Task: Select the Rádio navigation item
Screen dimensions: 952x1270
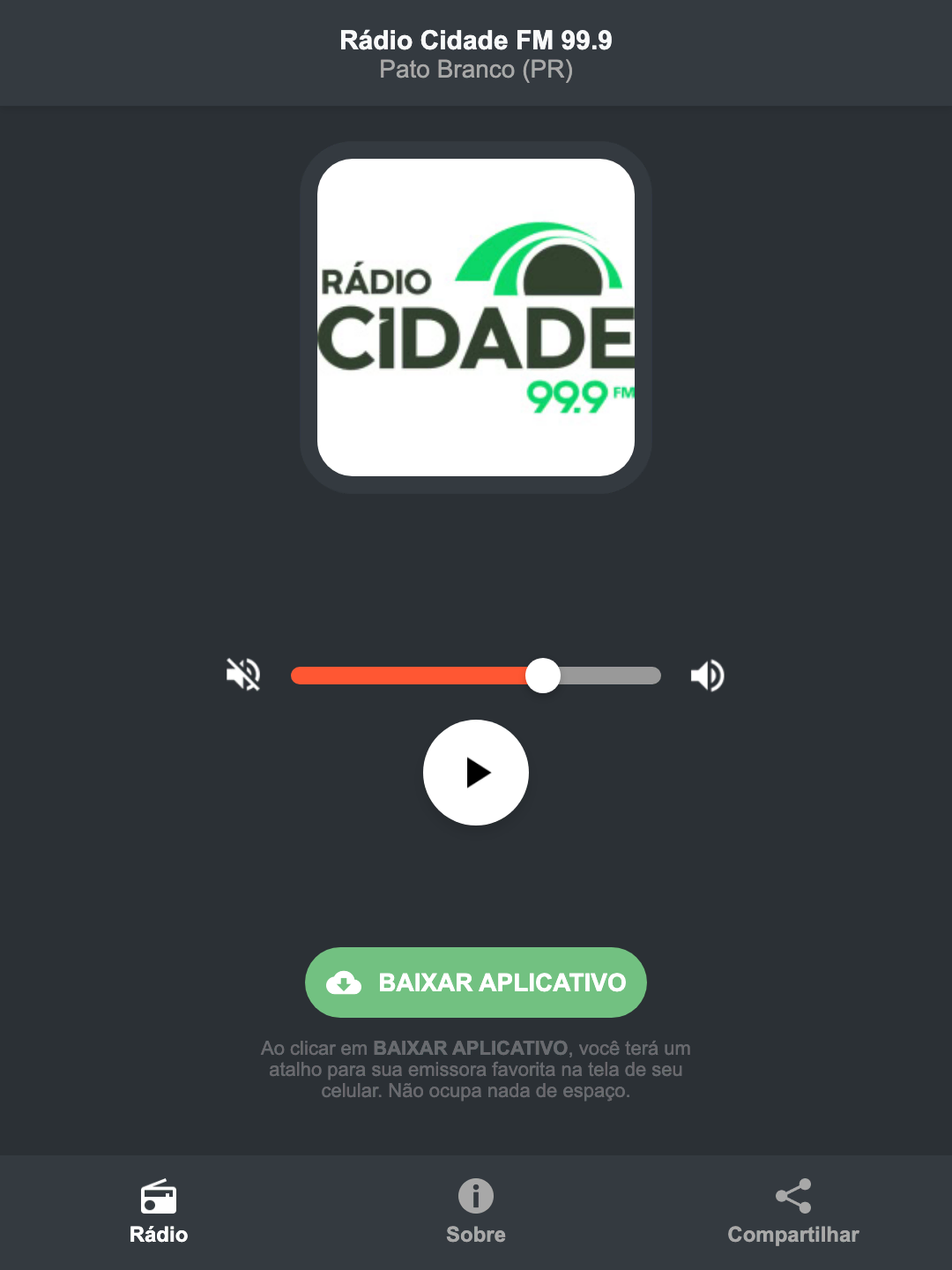Action: 159,1217
